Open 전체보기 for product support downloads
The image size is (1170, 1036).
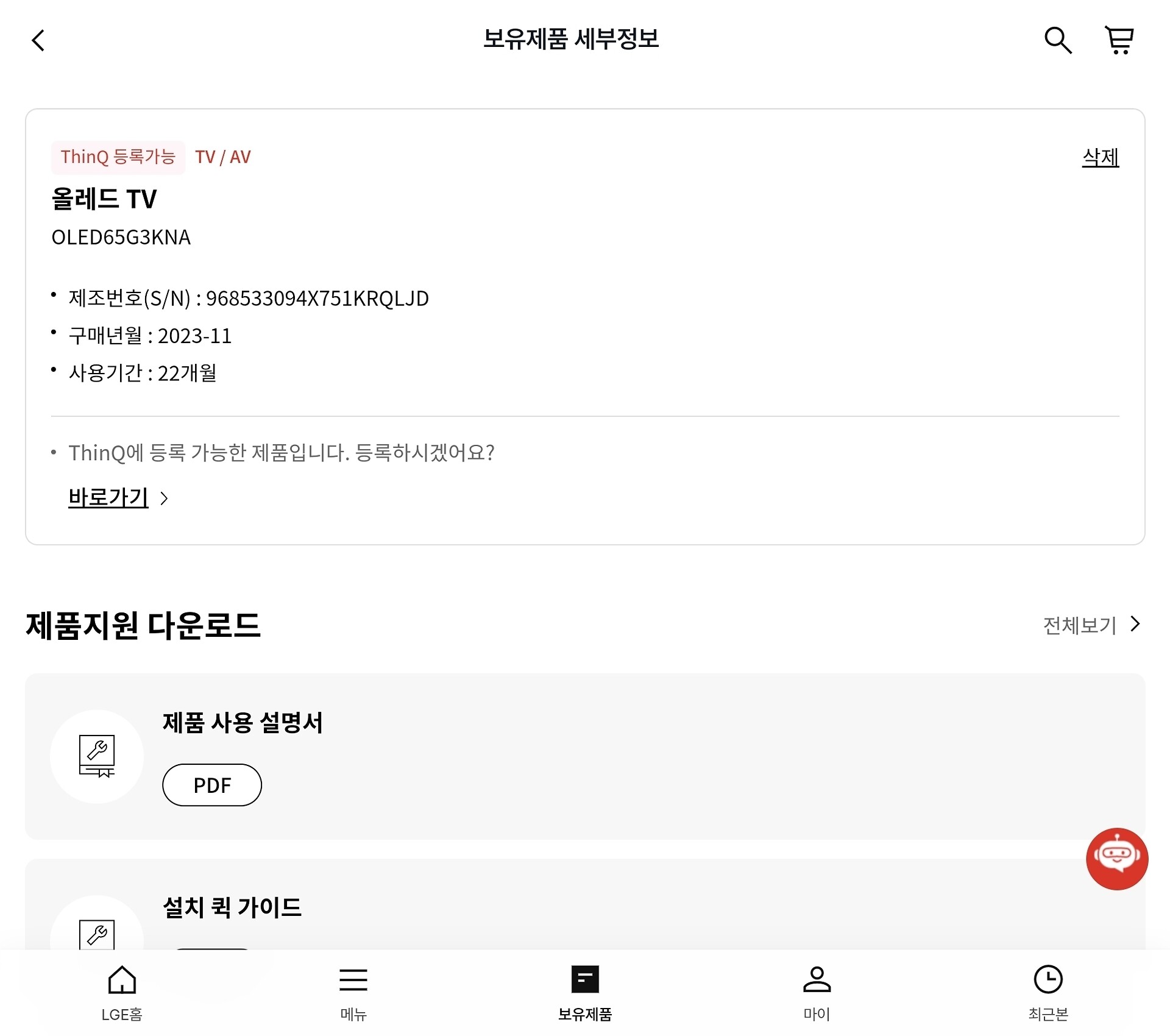[x=1091, y=625]
